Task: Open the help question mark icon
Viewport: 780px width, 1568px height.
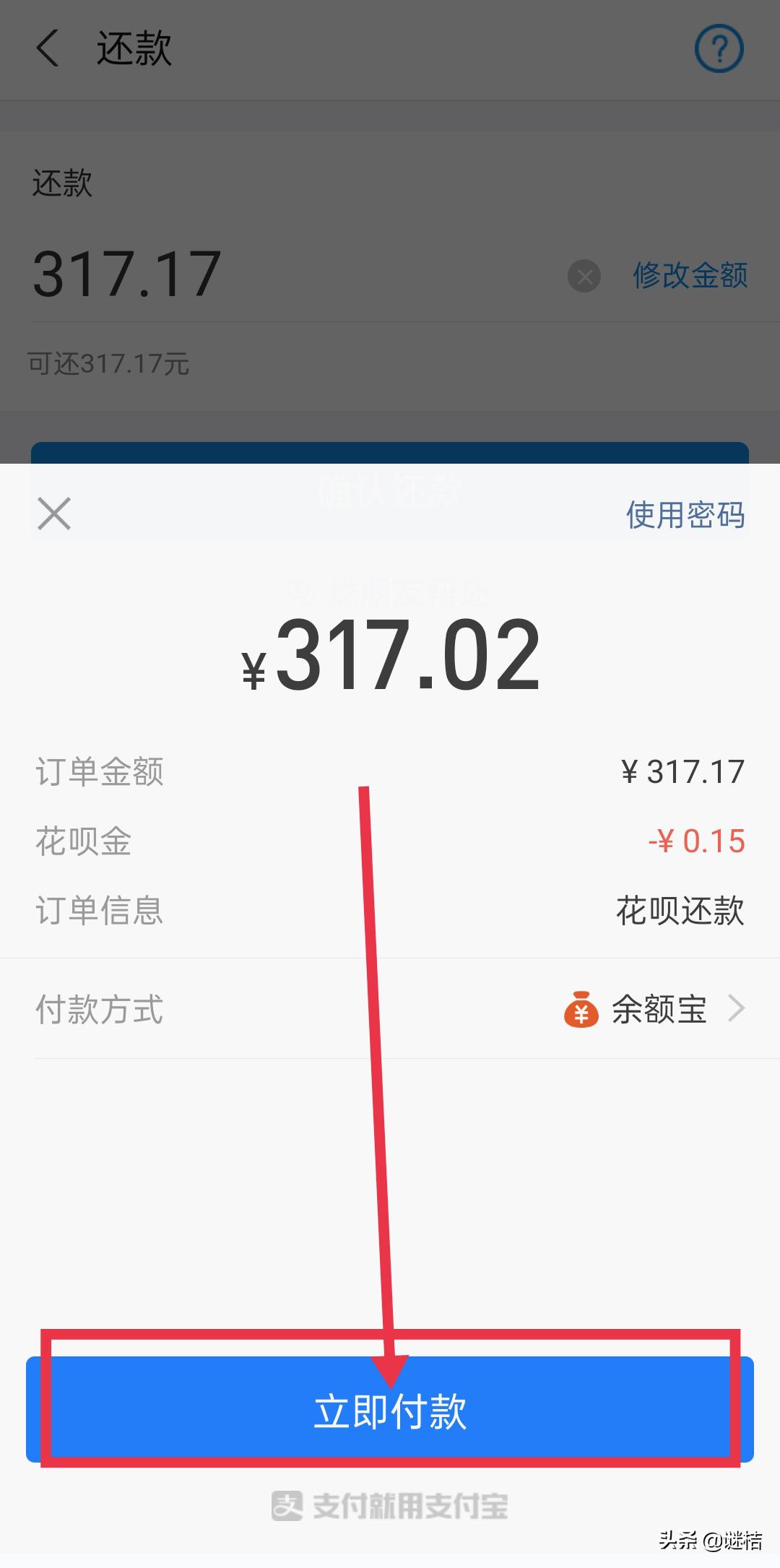Action: pos(719,48)
